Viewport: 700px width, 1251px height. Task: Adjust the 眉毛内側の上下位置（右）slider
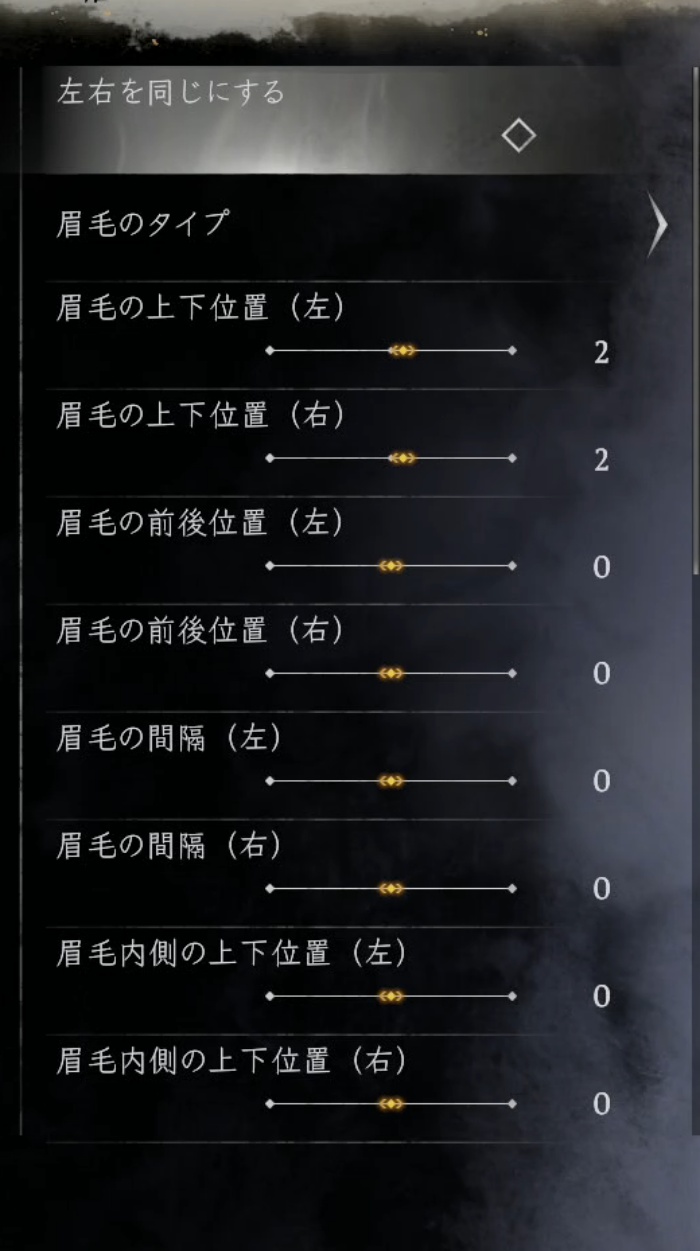click(391, 1104)
